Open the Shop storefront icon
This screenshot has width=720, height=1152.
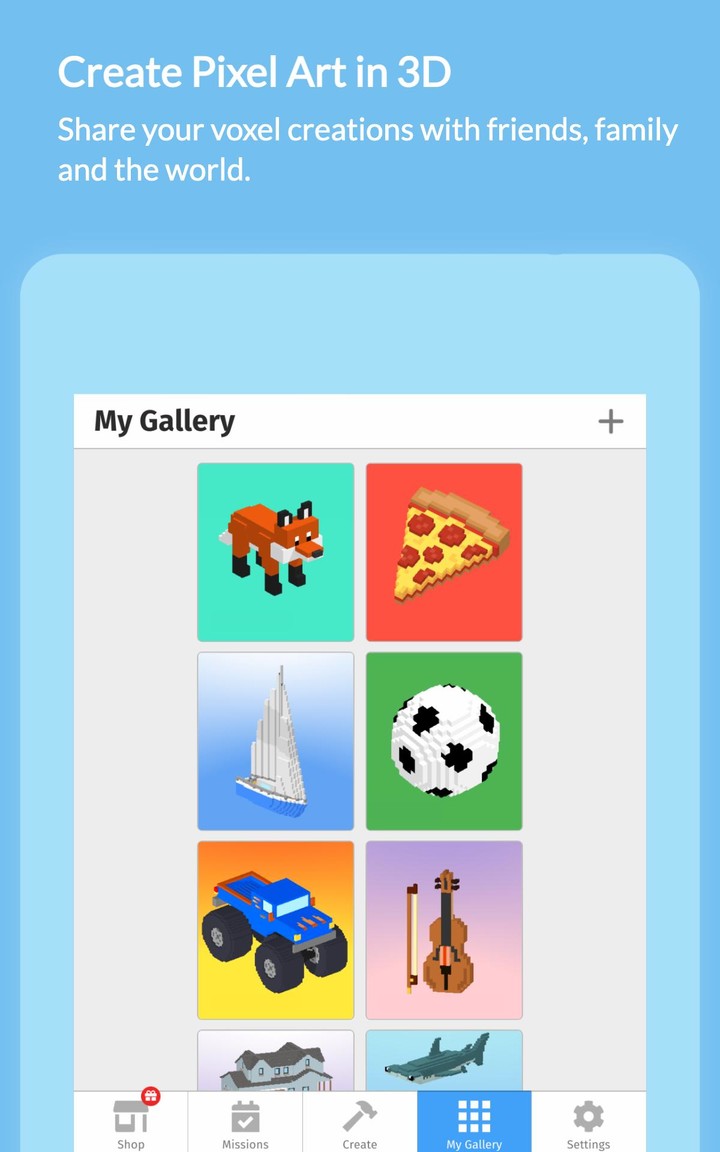click(131, 1115)
